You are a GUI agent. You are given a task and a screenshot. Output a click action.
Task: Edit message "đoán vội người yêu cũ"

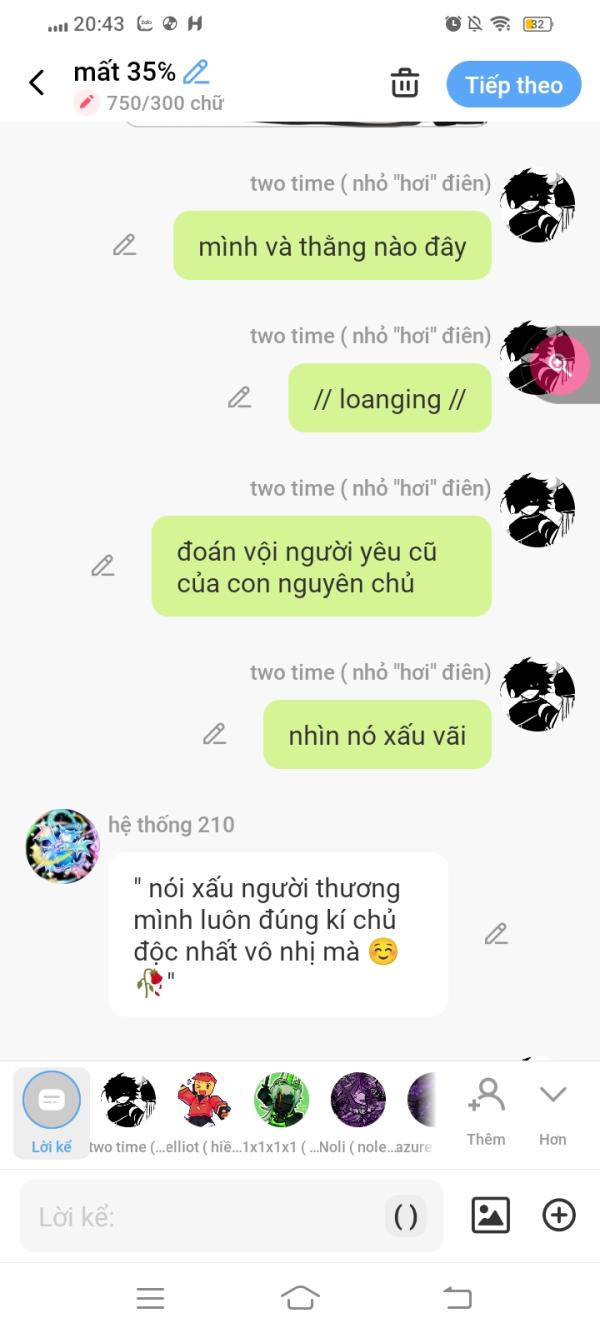(102, 566)
